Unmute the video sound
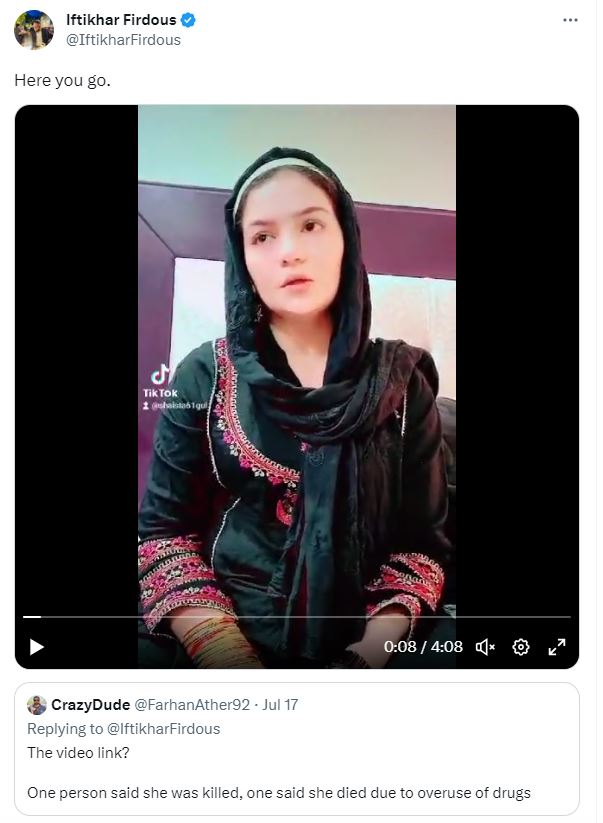 coord(485,647)
